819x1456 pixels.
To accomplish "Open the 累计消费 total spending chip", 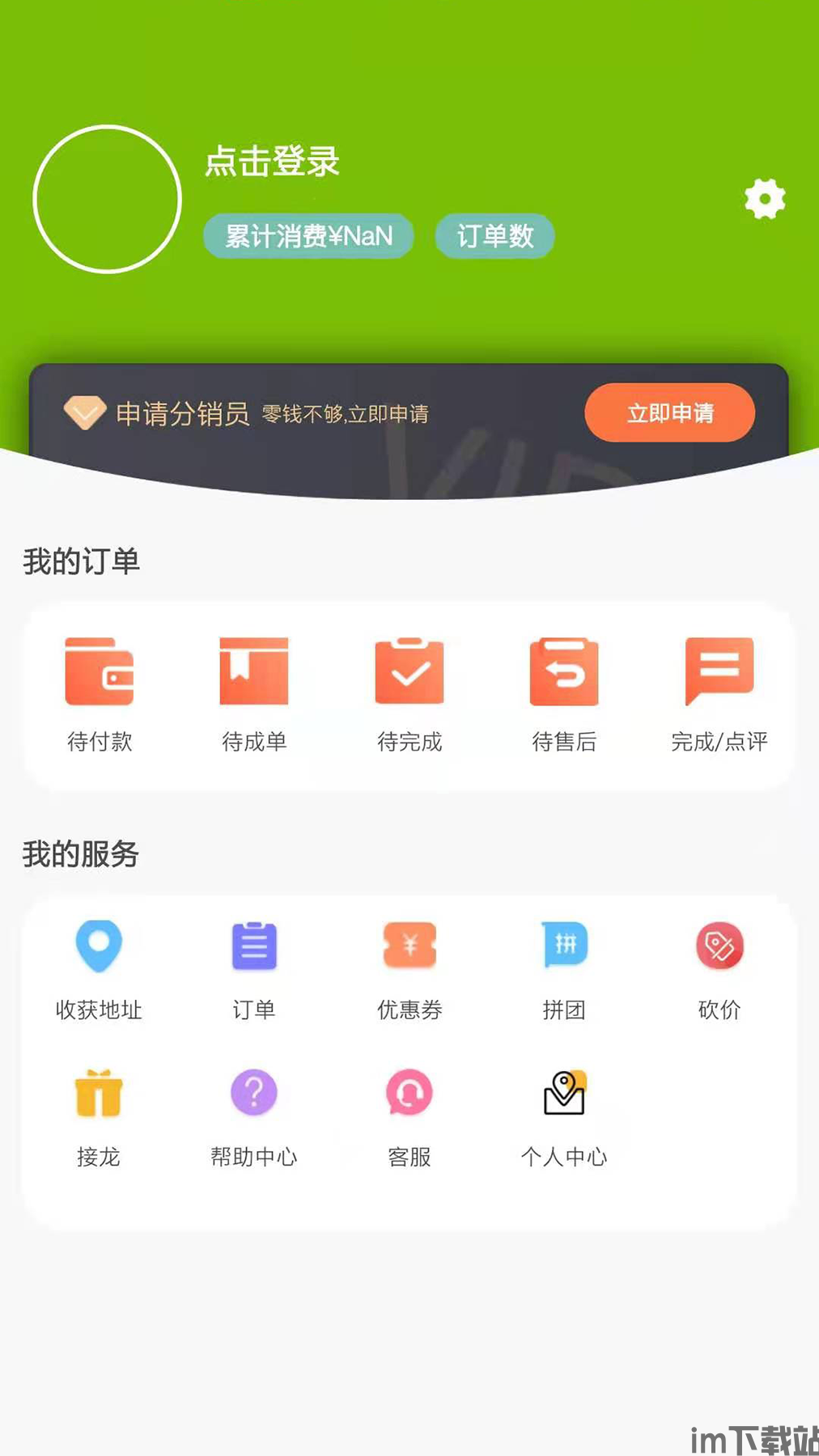I will [x=308, y=236].
